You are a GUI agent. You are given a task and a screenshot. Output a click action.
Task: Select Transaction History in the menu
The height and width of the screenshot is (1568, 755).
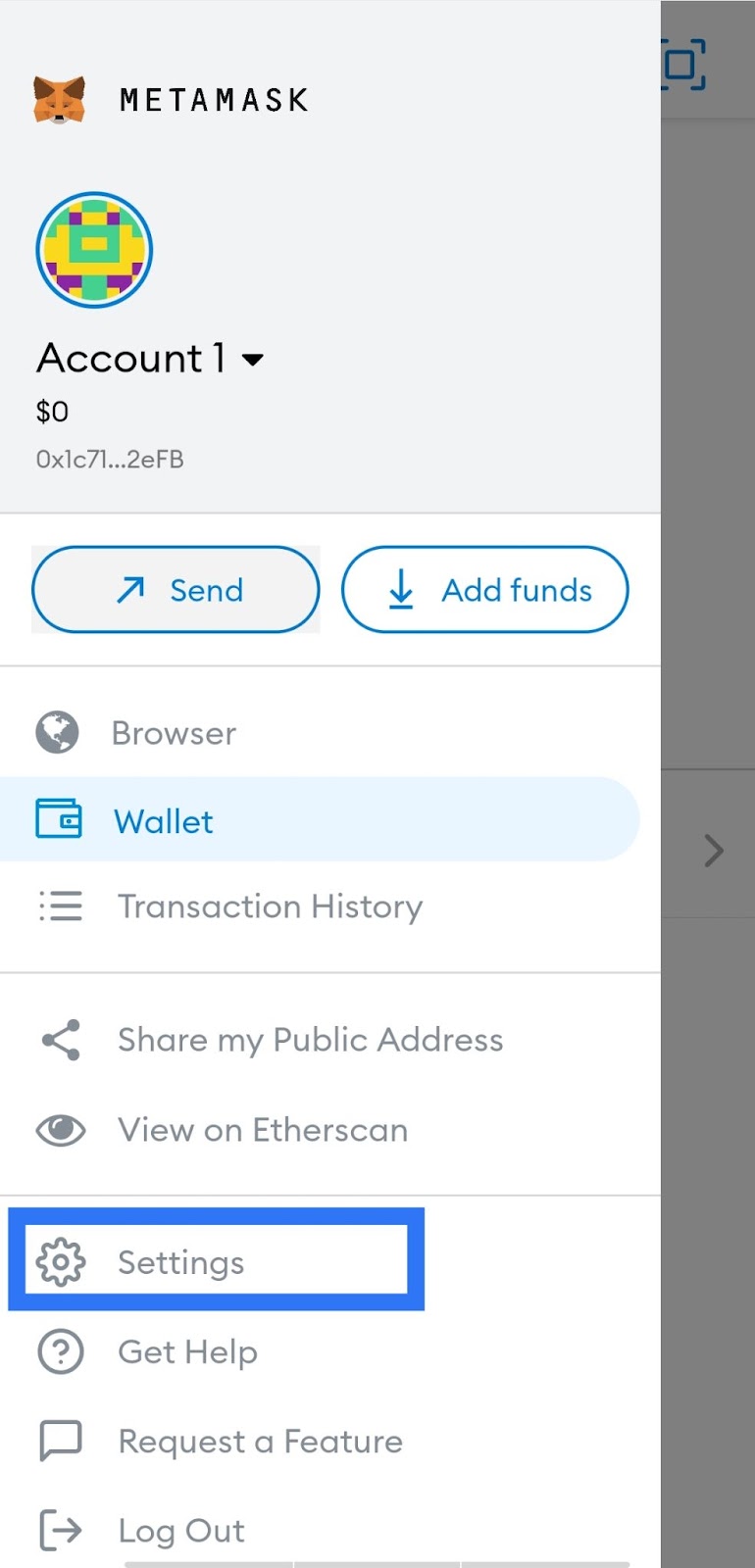(270, 906)
